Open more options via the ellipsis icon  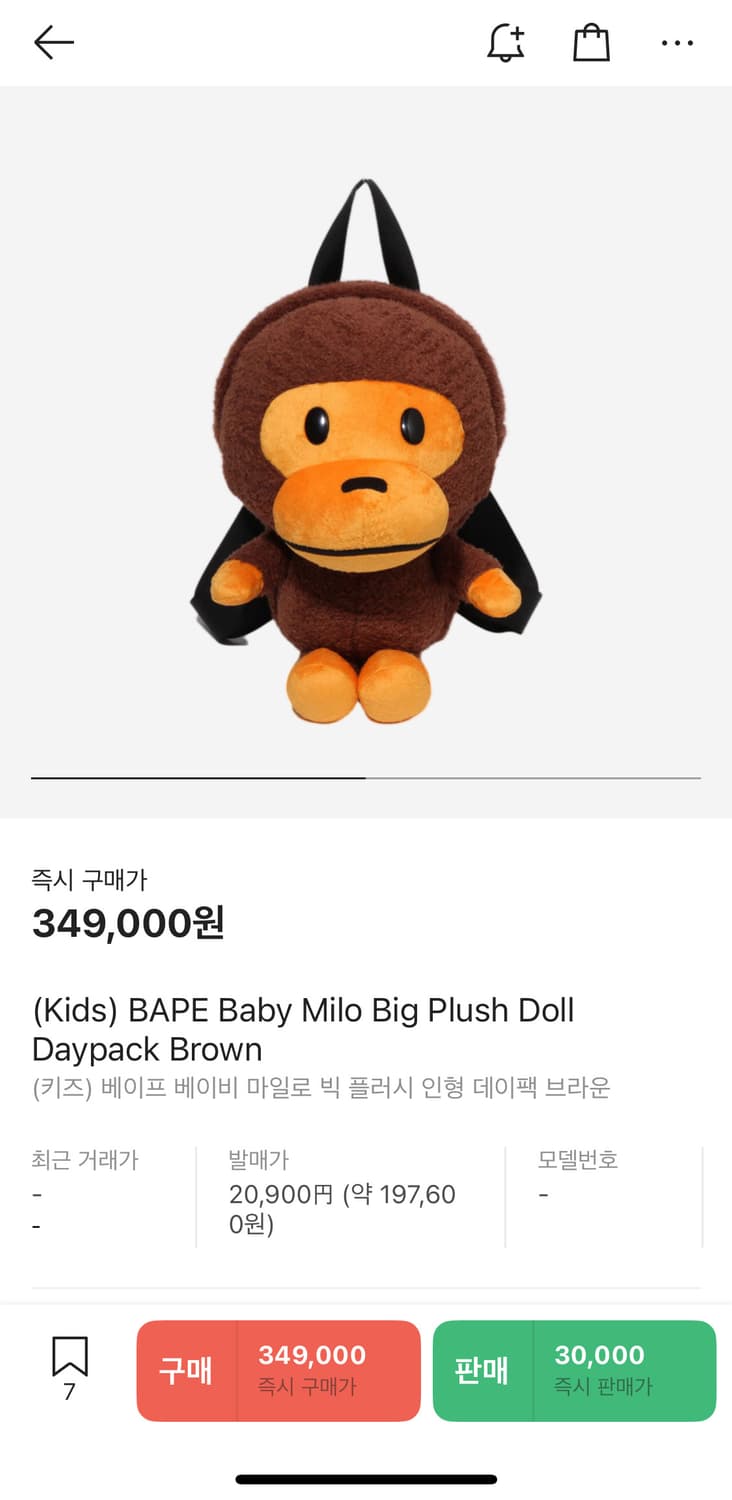click(x=678, y=44)
